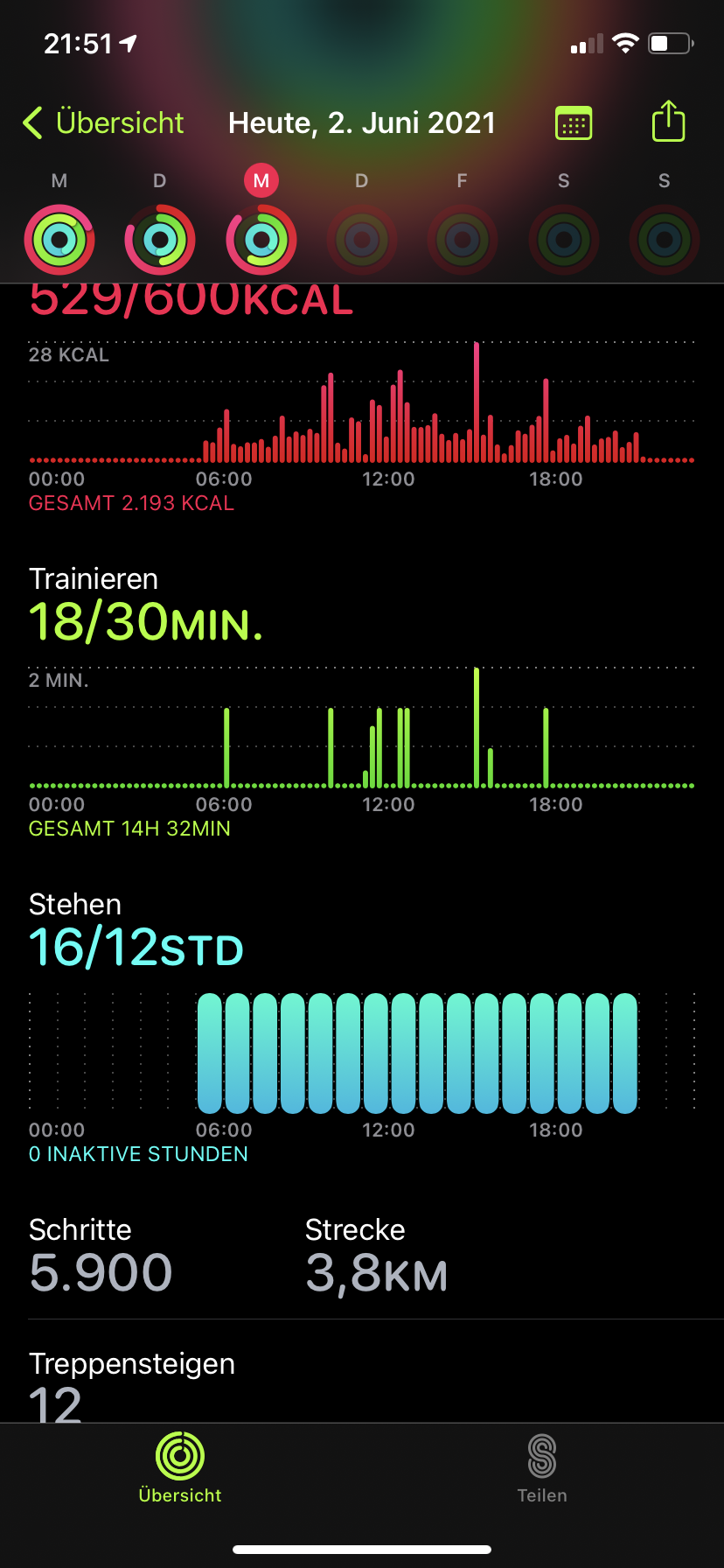Image resolution: width=724 pixels, height=1568 pixels.
Task: Open the Übersicht bottom tab
Action: [x=180, y=1468]
